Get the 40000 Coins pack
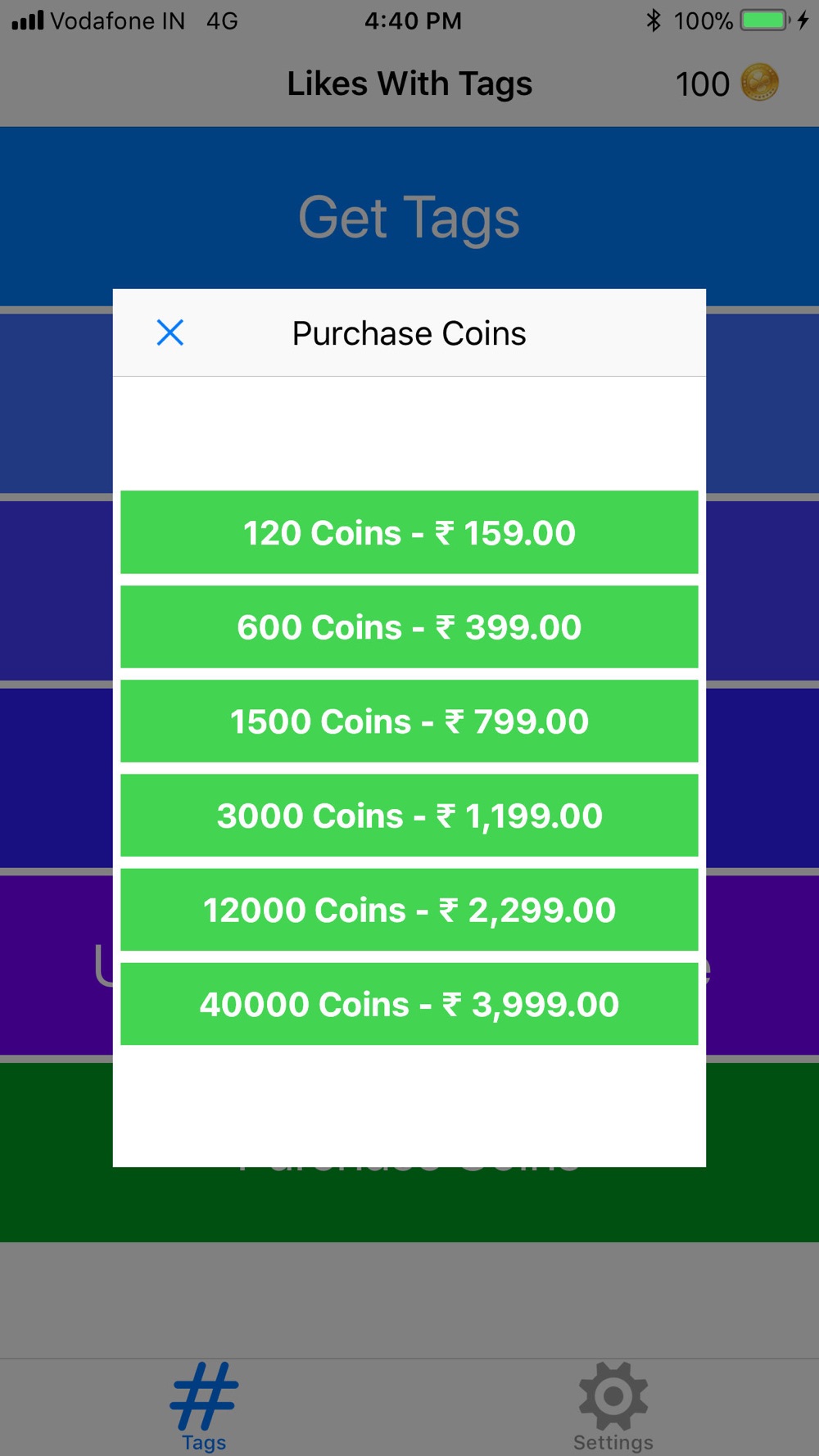The image size is (819, 1456). click(x=409, y=1003)
